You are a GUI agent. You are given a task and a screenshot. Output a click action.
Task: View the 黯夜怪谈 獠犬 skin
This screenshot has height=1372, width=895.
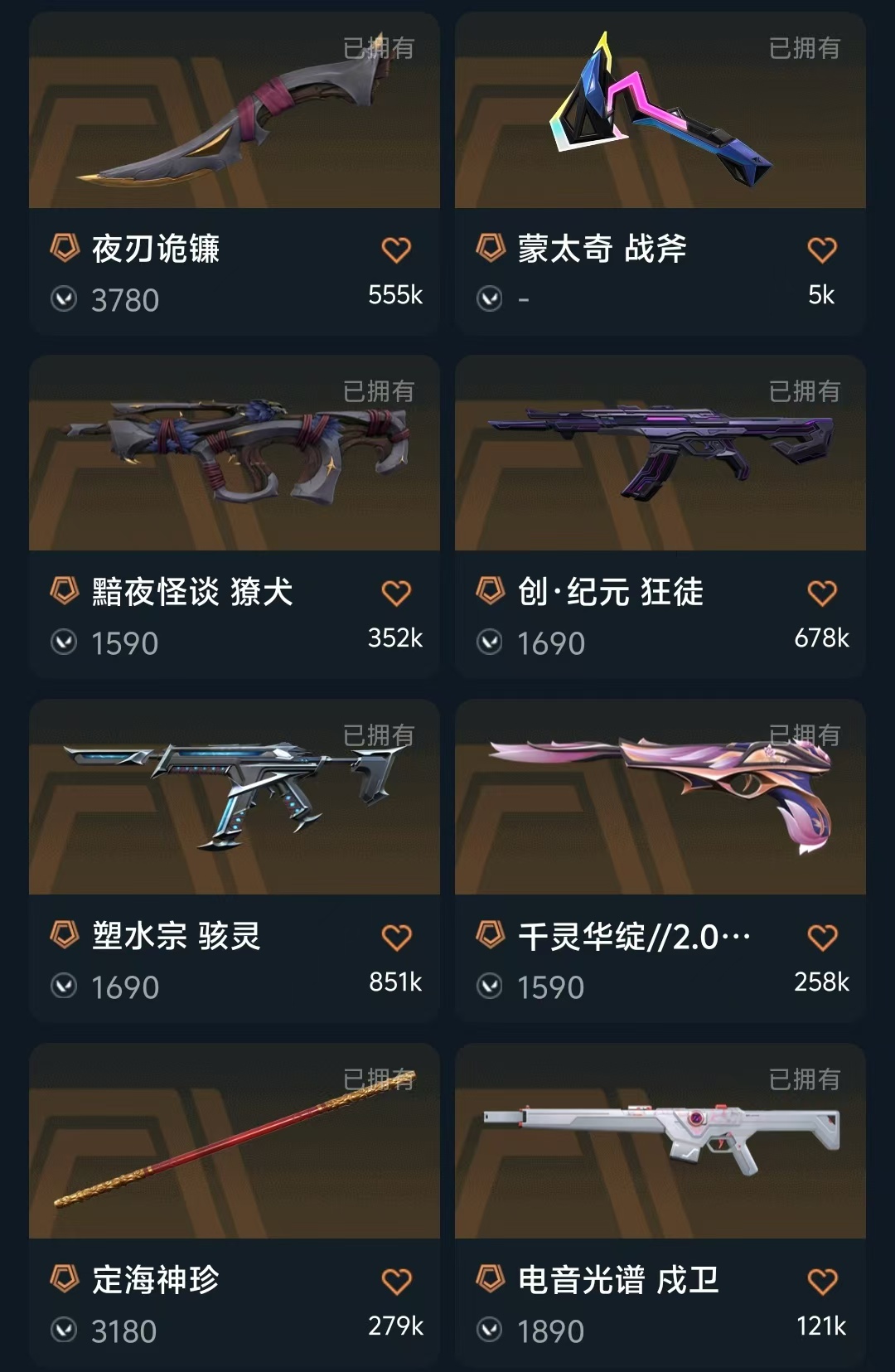coord(234,456)
